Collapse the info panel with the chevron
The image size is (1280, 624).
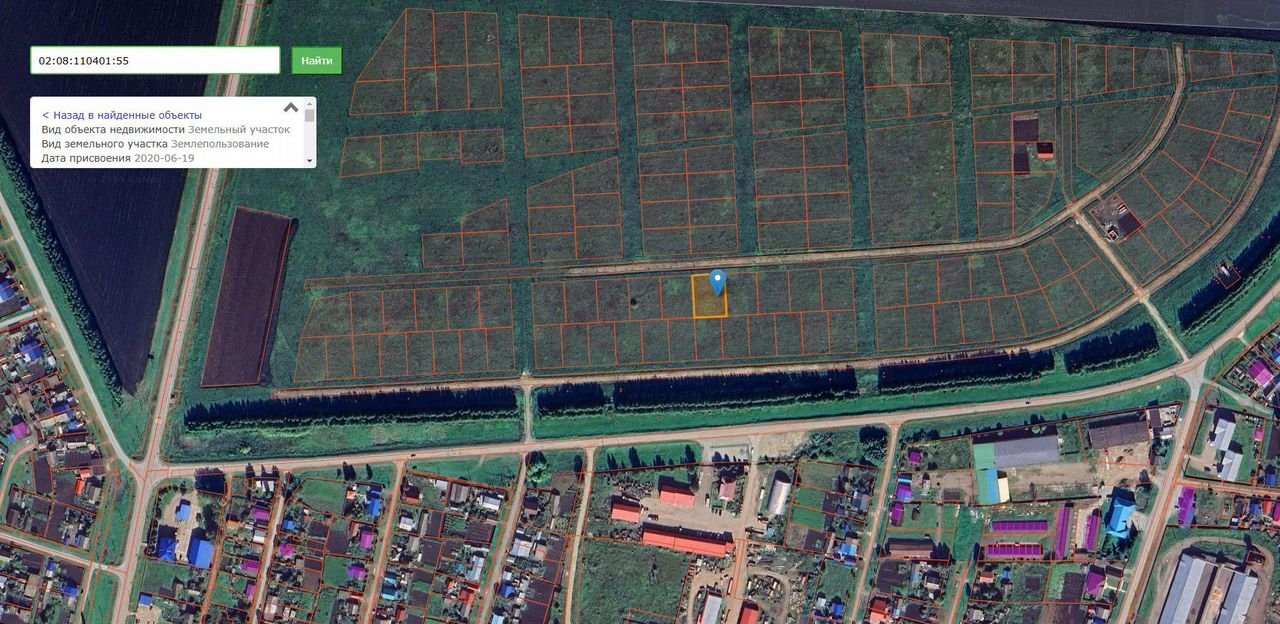(291, 108)
